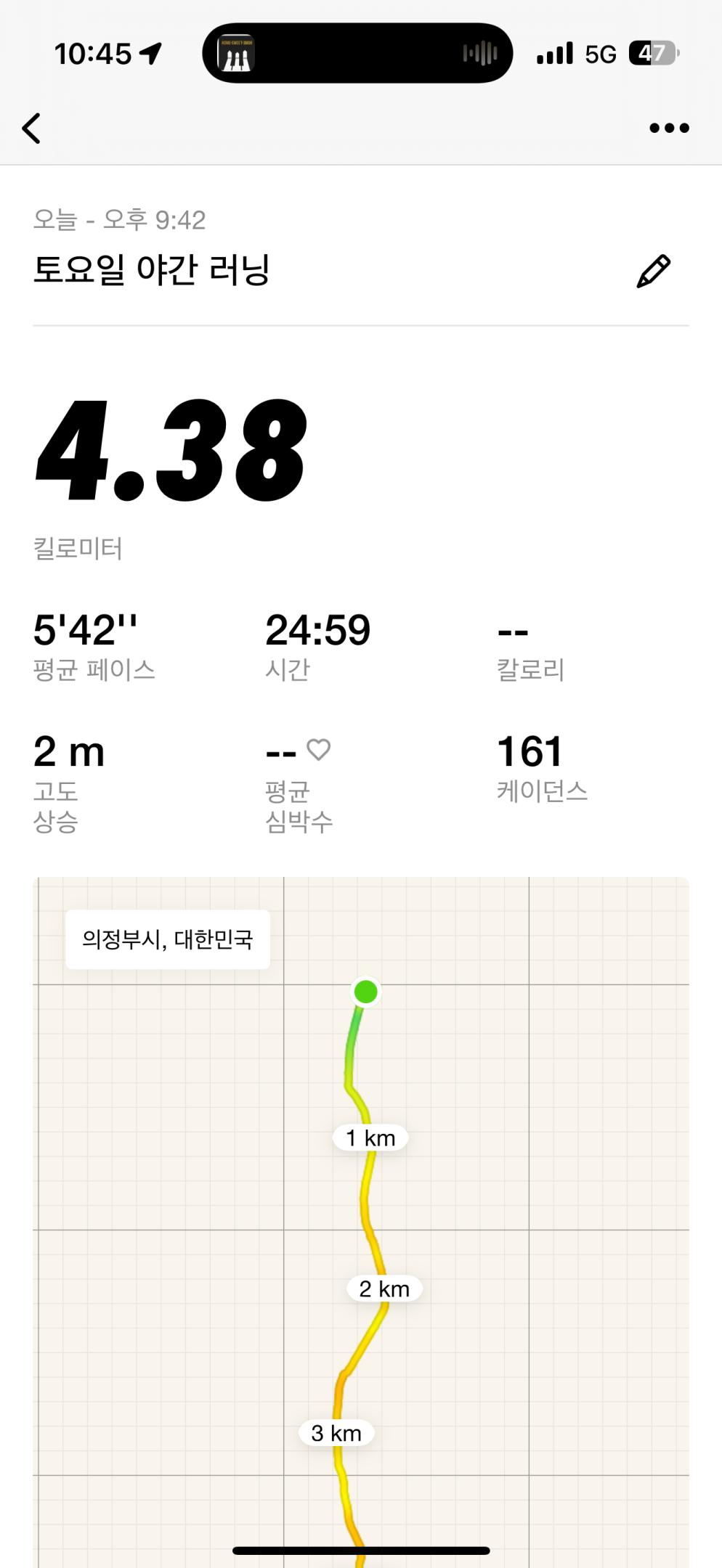Open the three-dot more options menu
722x1568 pixels.
(x=669, y=128)
